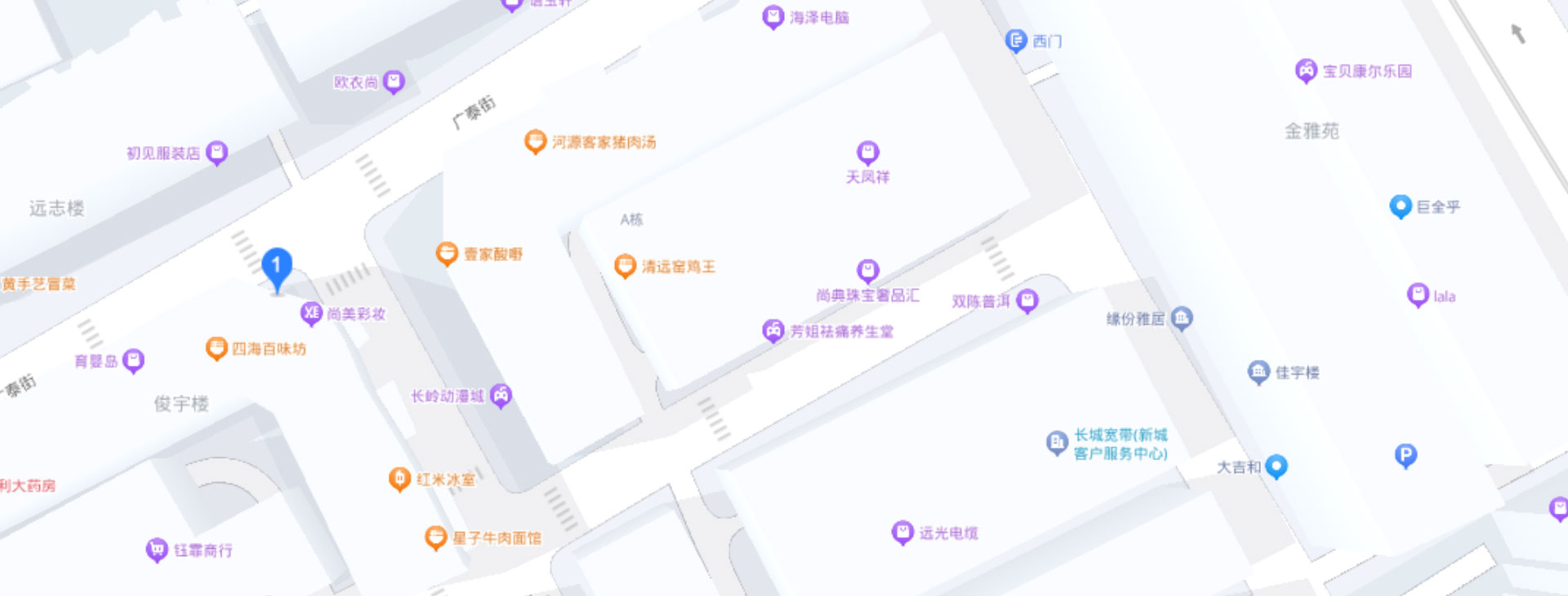The height and width of the screenshot is (596, 1568).
Task: Select the 河源客家猪肉汤 restaurant marker
Action: tap(535, 141)
